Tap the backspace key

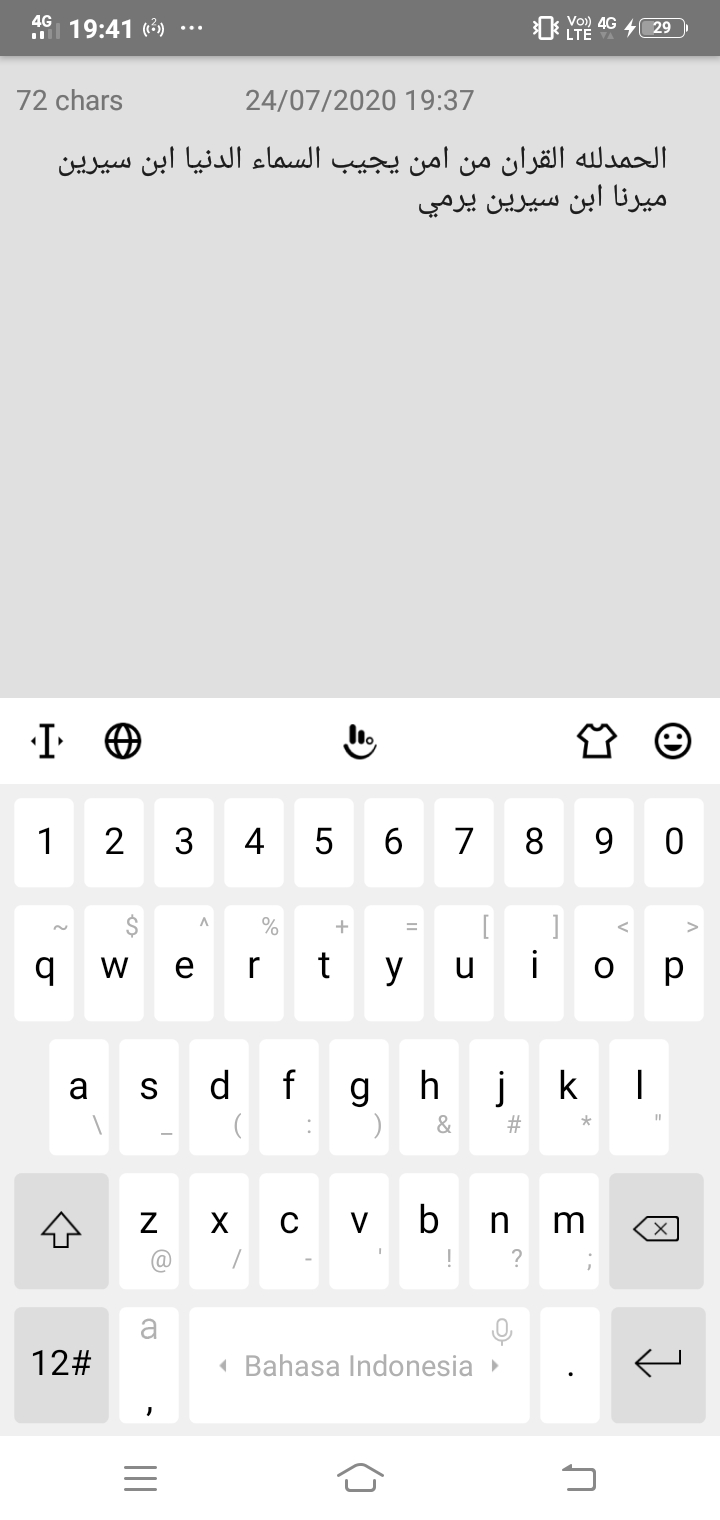[x=657, y=1230]
